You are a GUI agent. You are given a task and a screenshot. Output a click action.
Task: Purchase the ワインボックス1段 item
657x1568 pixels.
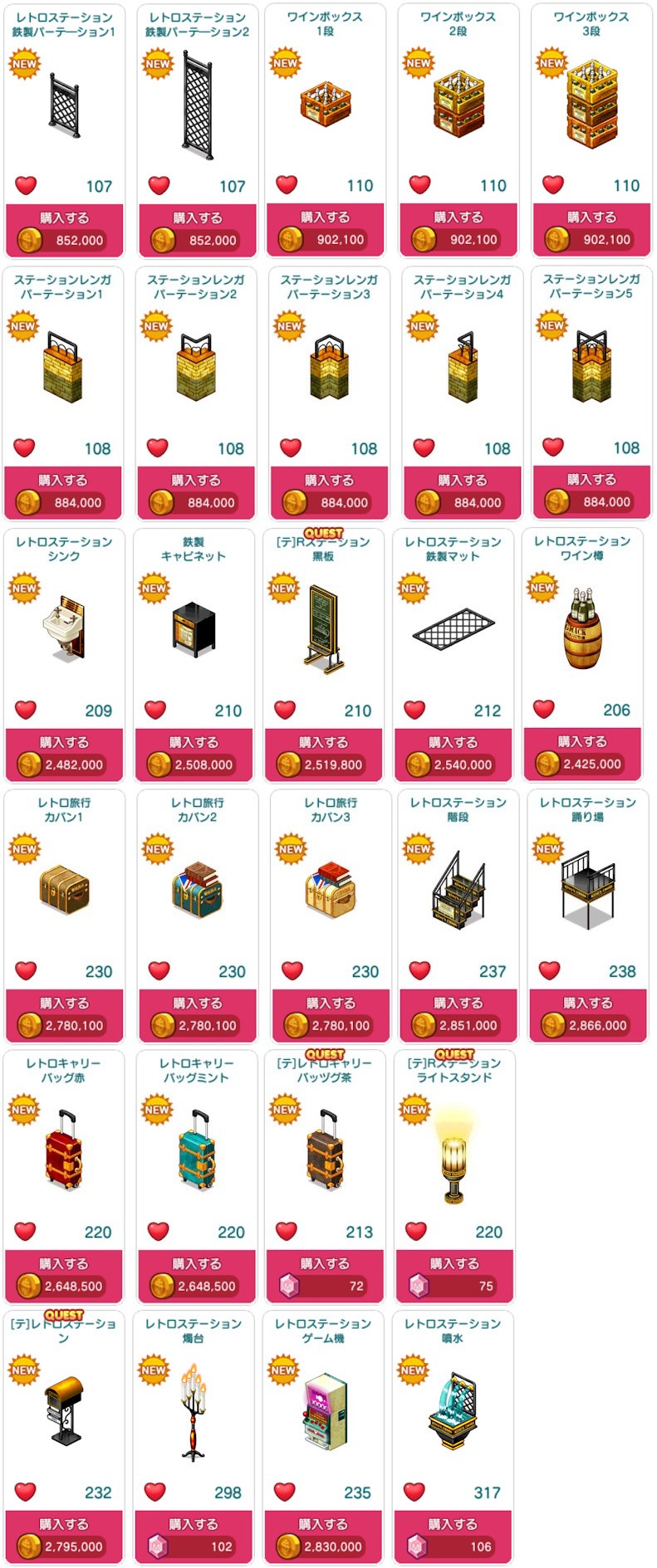pyautogui.click(x=325, y=229)
